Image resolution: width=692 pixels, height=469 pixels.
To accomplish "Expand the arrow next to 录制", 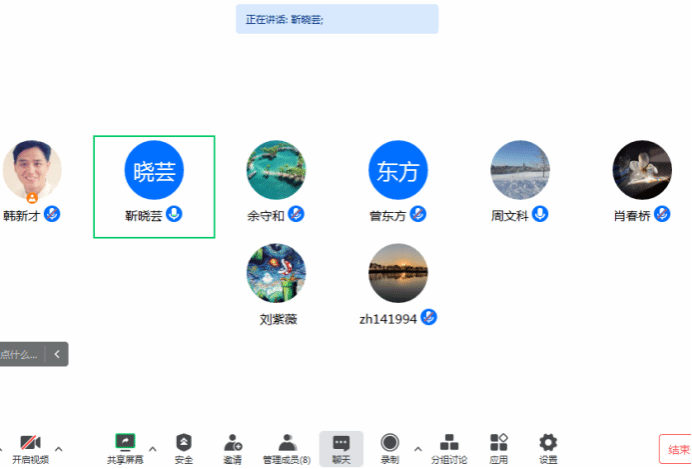I will coord(417,448).
